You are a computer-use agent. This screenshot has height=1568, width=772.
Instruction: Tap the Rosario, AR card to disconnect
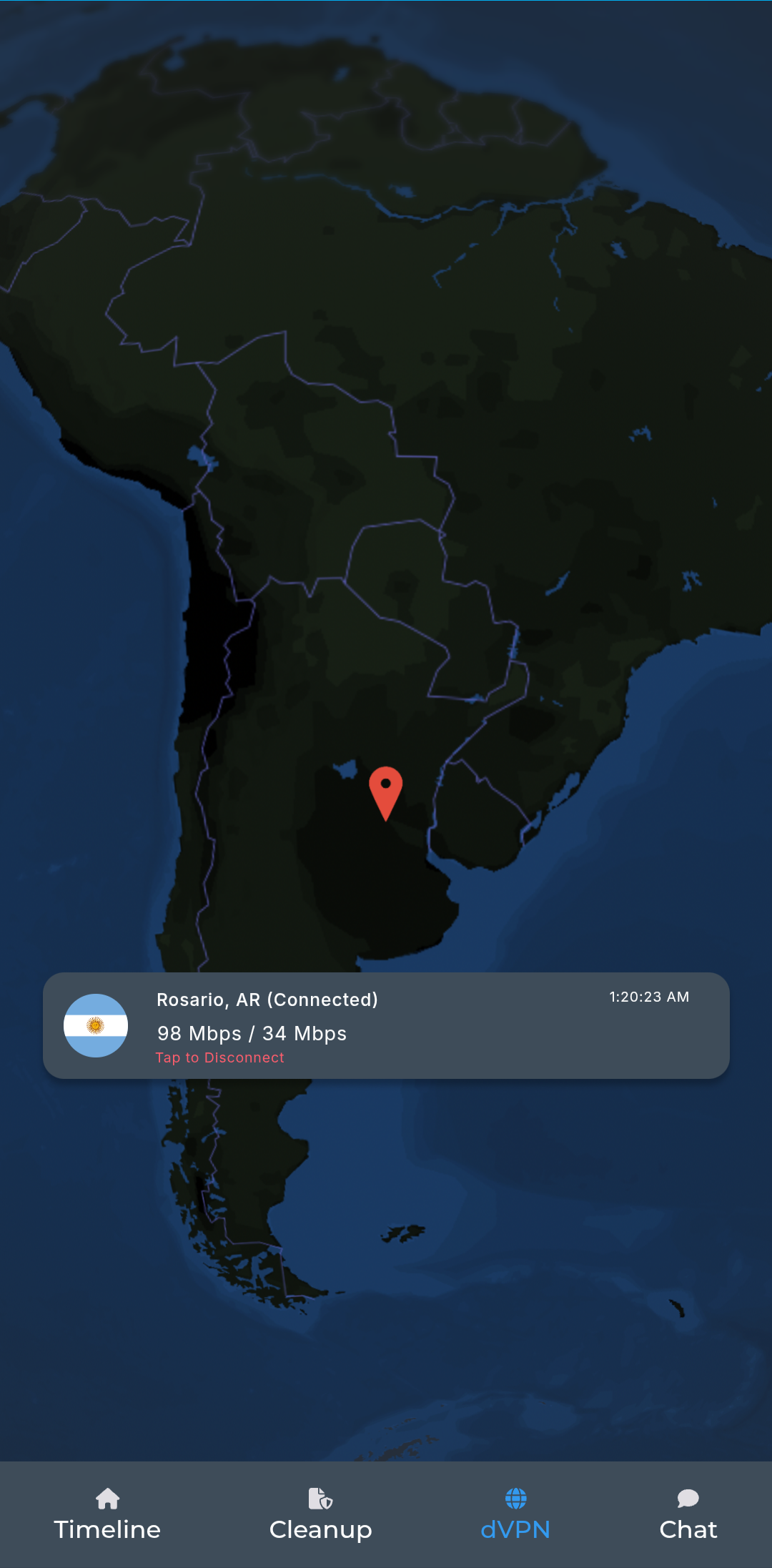point(386,1025)
